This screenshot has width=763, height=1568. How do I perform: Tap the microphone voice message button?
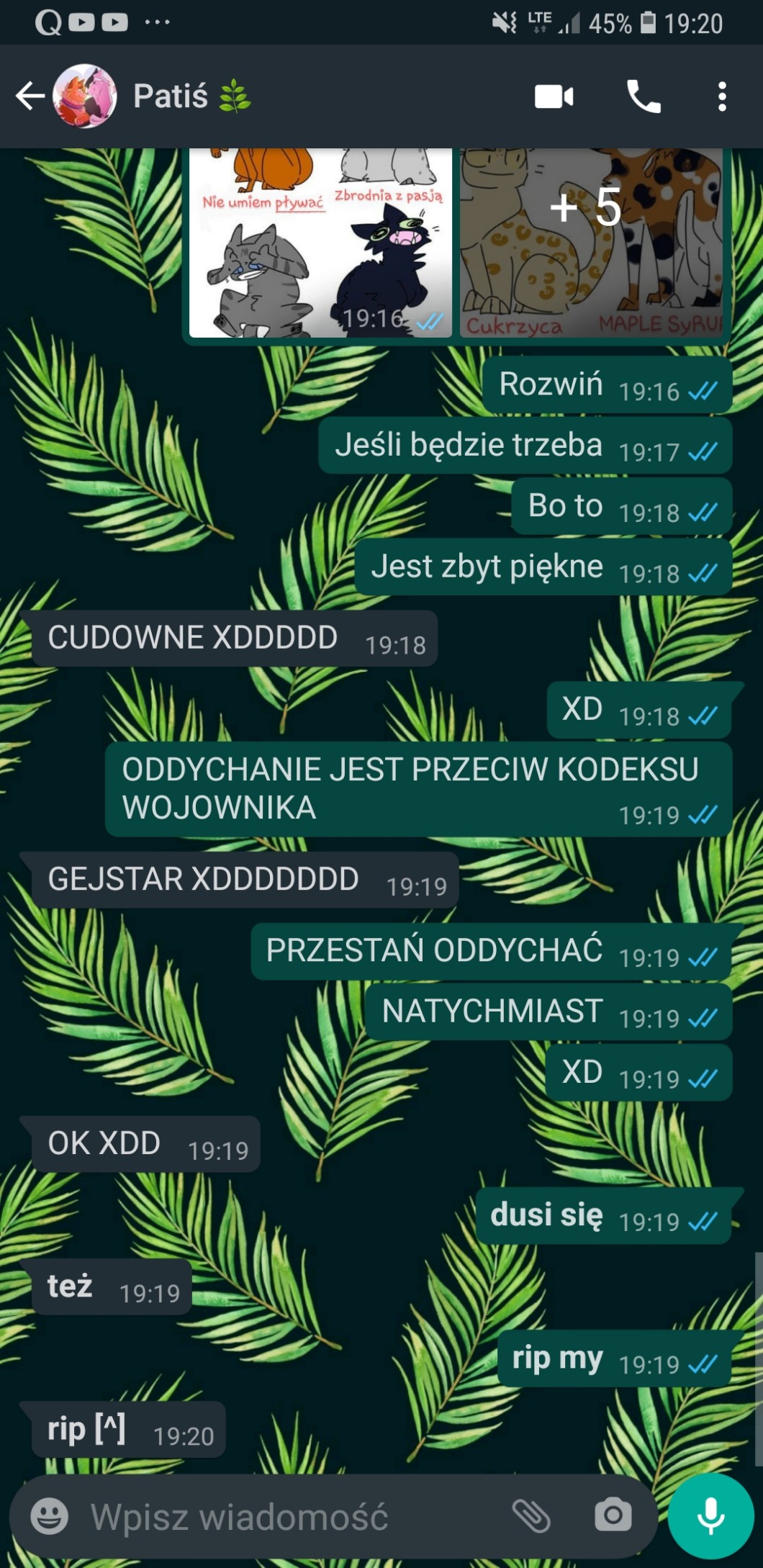[x=710, y=1515]
